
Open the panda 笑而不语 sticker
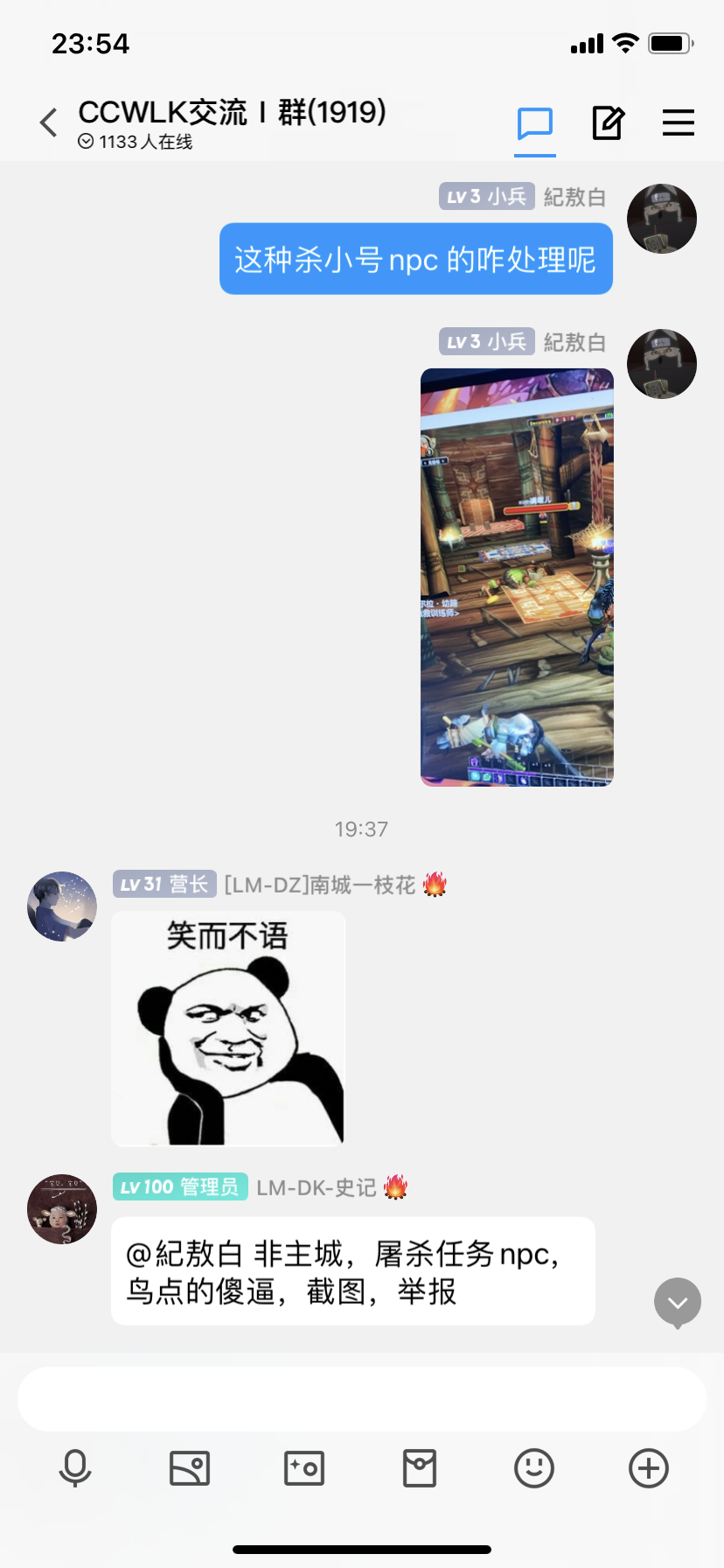pos(227,1029)
